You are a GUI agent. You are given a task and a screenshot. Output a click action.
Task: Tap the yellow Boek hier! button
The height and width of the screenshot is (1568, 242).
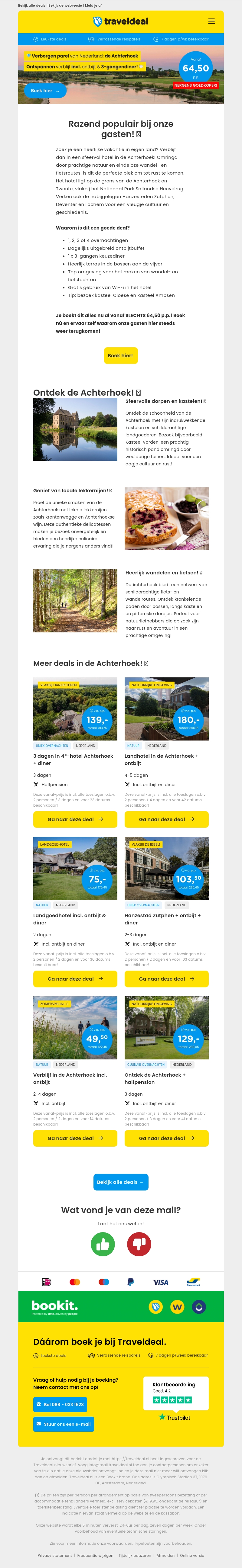point(121,355)
